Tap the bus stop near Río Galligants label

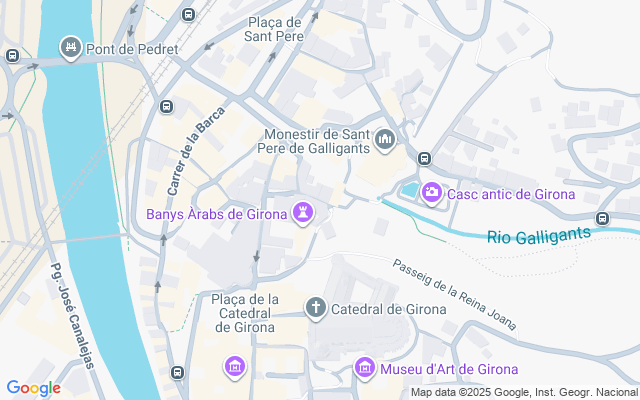[x=602, y=219]
